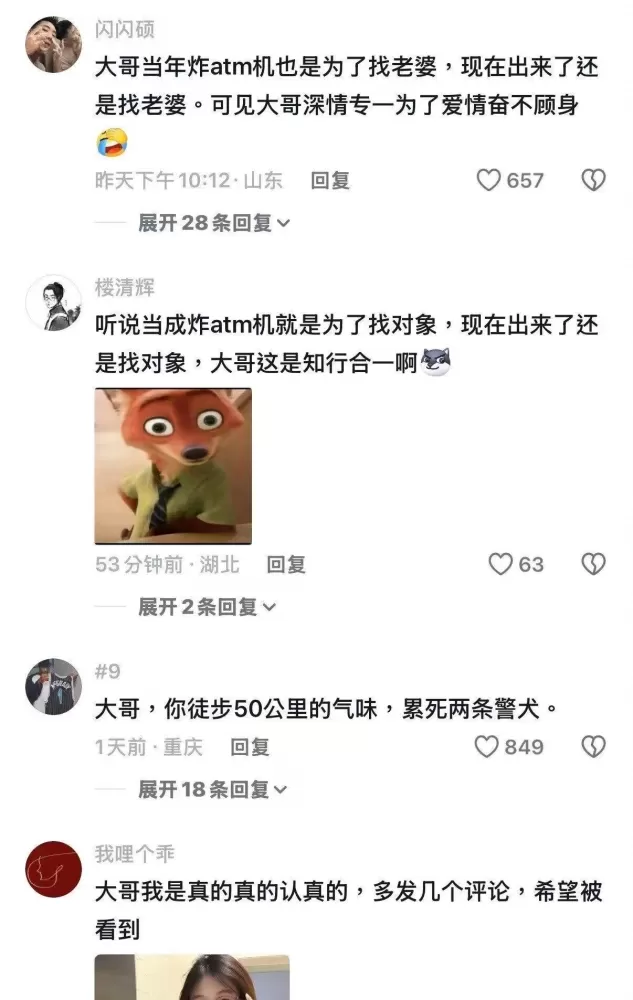Screen dimensions: 633x1000
Task: Open 我哩个乖's profile avatar
Action: tap(53, 869)
